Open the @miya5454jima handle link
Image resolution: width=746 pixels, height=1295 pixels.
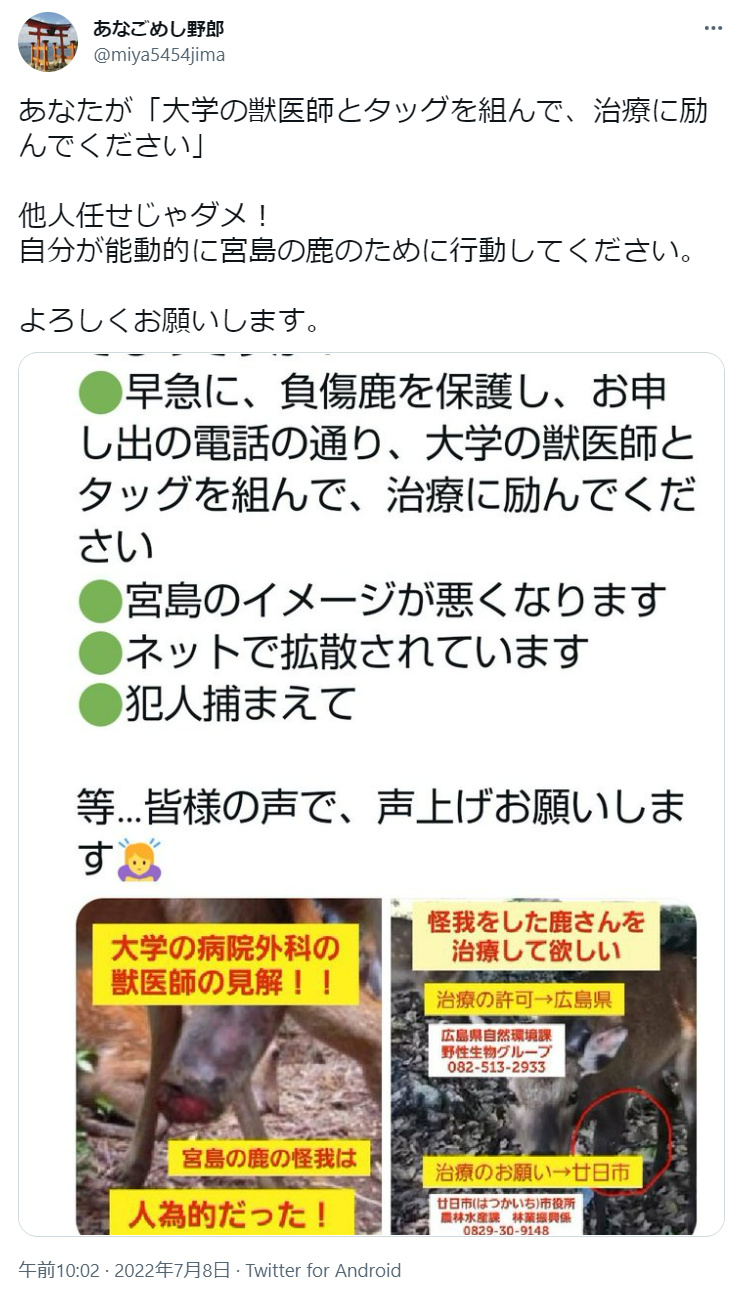click(159, 55)
